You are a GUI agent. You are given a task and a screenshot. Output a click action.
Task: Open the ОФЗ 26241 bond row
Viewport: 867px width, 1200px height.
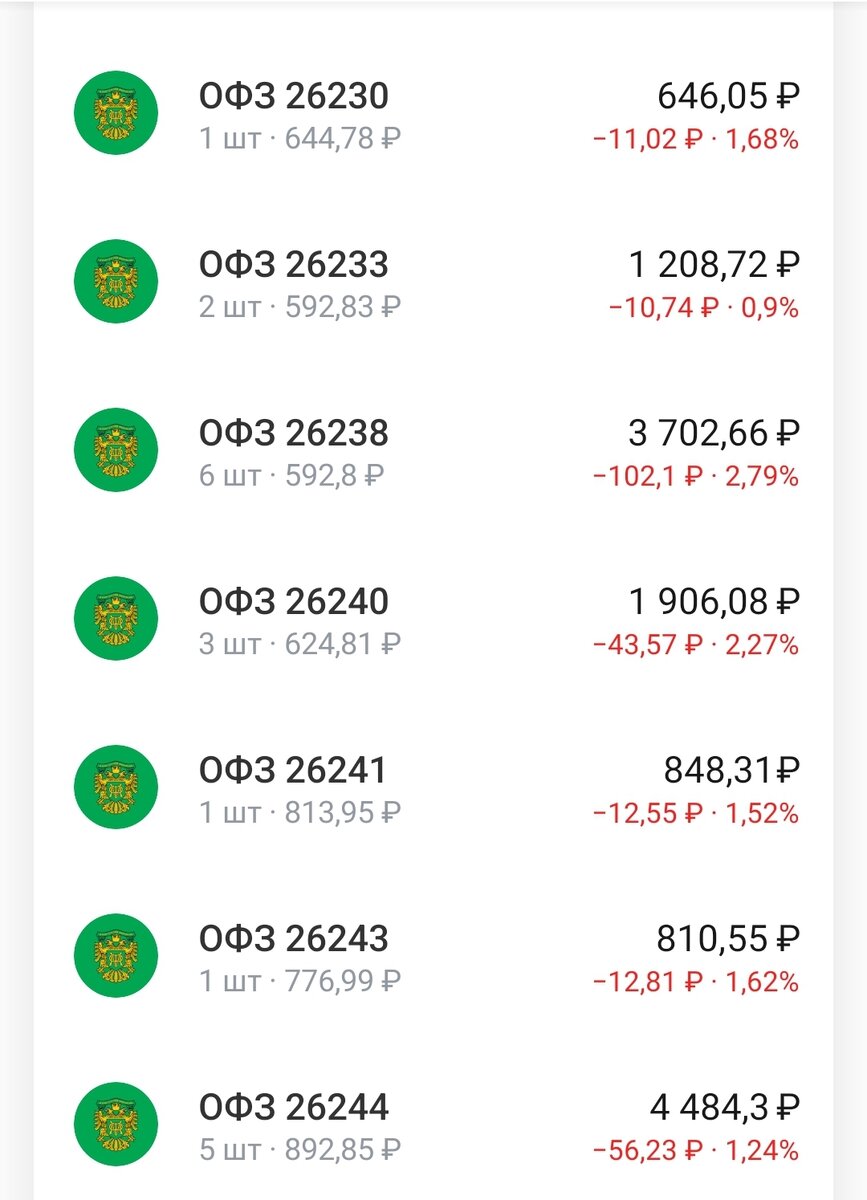click(x=294, y=771)
